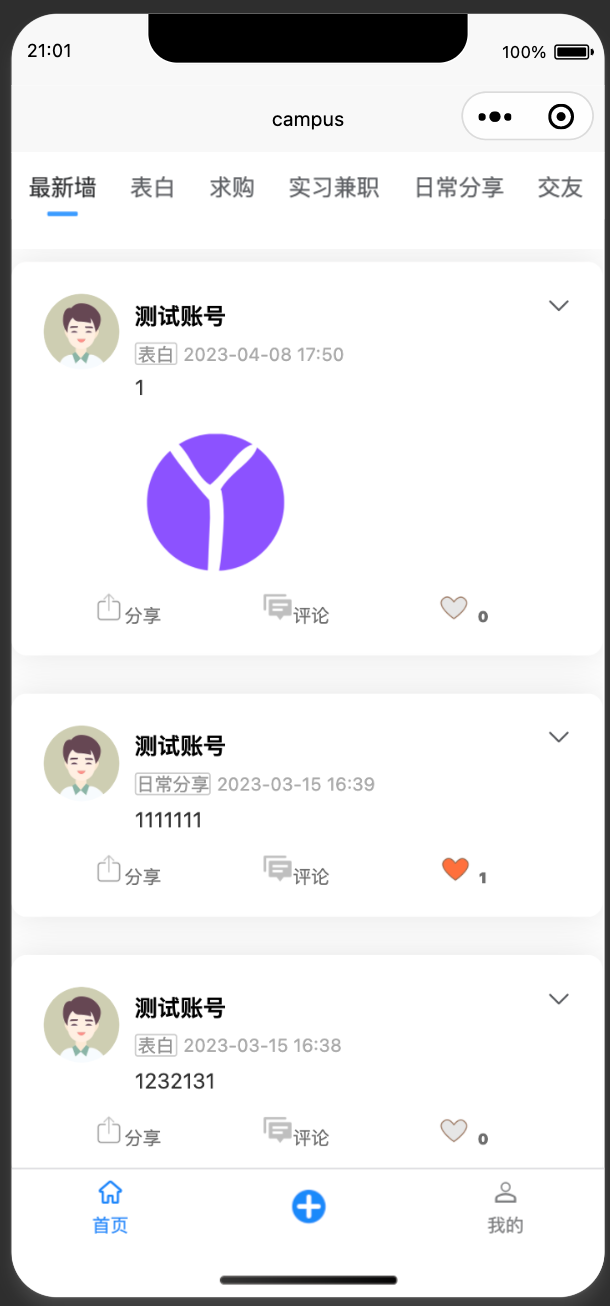Open the mini program more-options menu
Screen dimensions: 610x1306
tap(495, 118)
